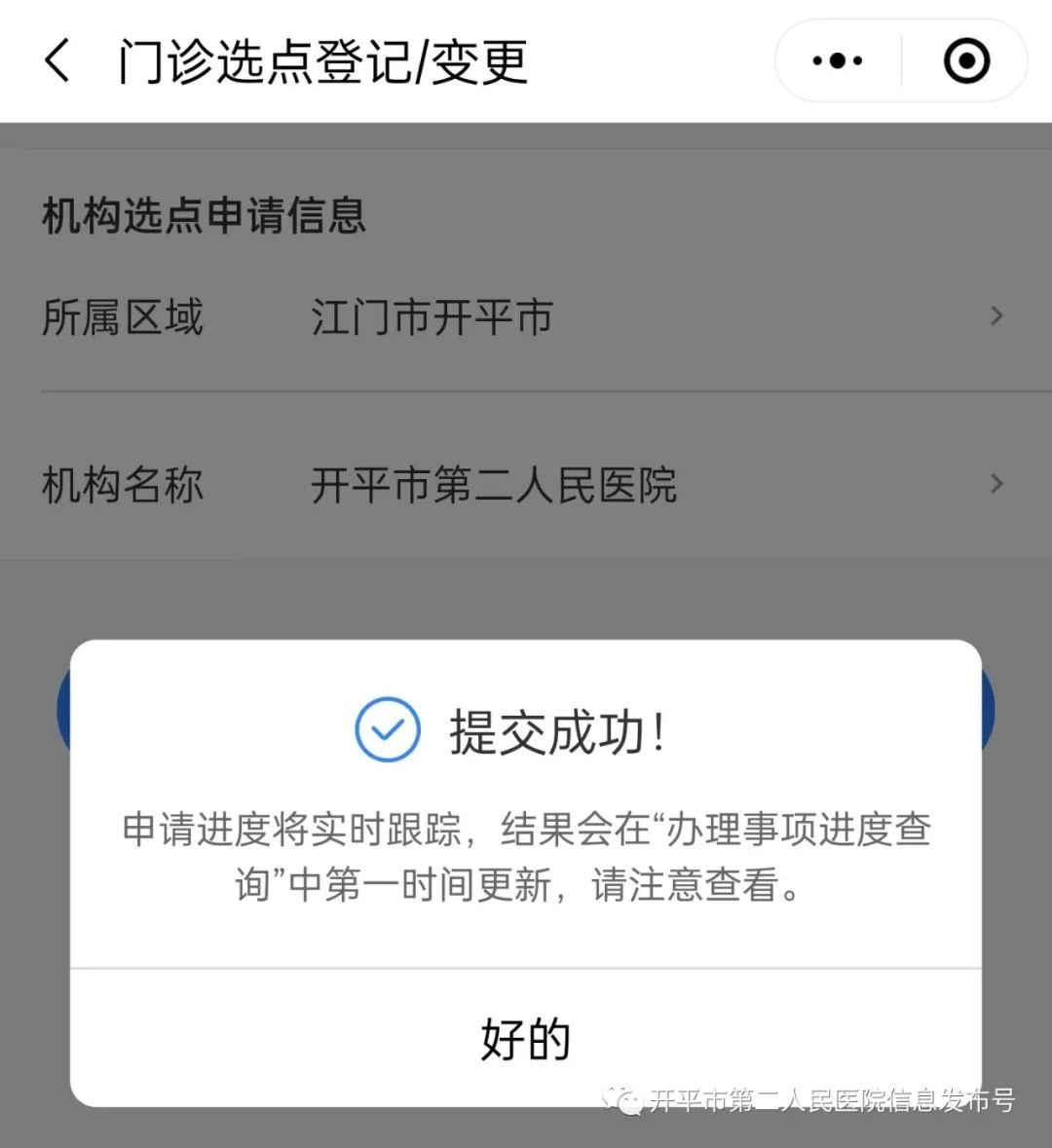This screenshot has width=1052, height=1148.
Task: Open the mini program overflow menu
Action: click(837, 60)
